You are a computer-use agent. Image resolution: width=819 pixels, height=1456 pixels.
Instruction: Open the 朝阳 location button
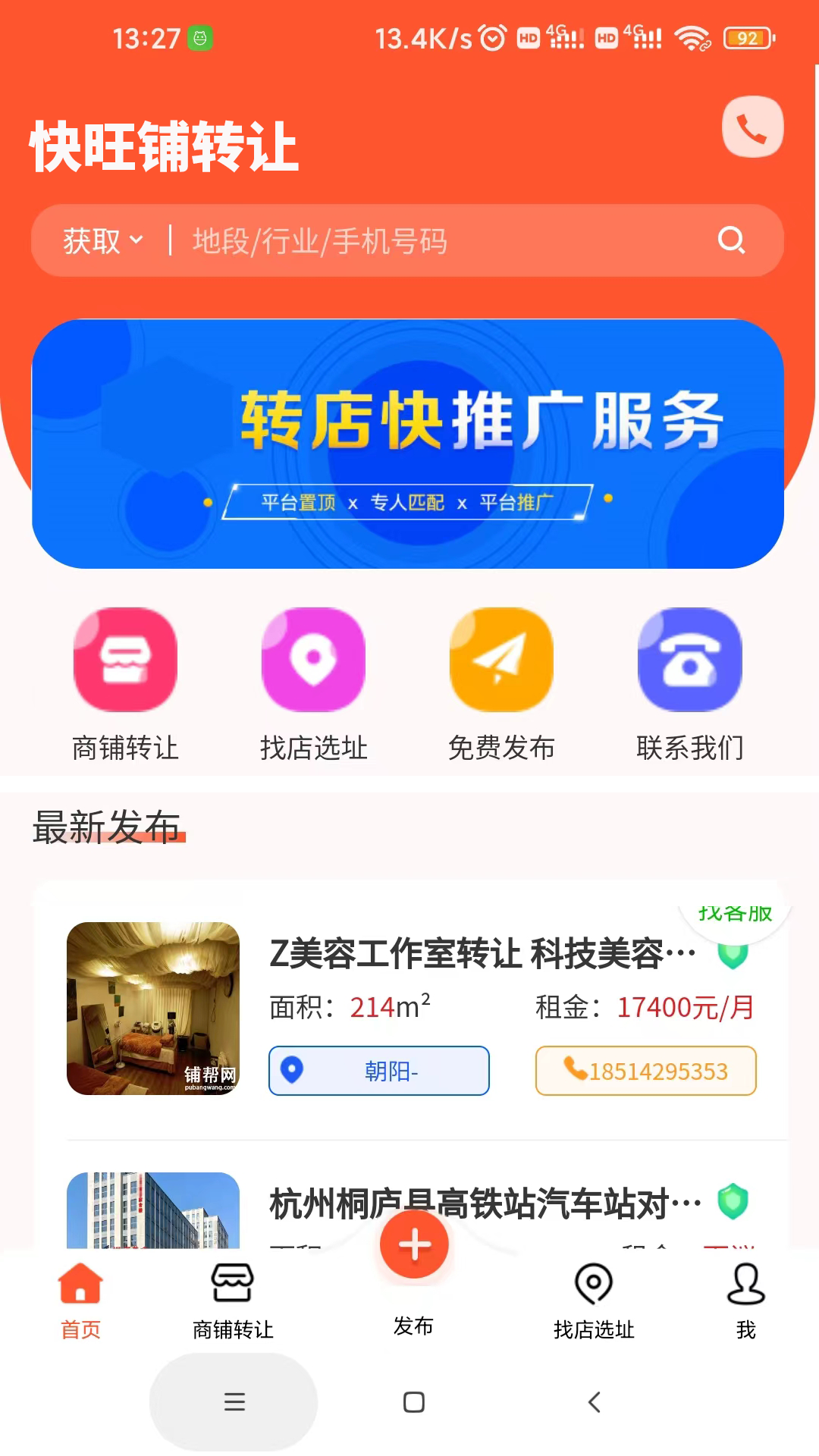(x=378, y=1071)
